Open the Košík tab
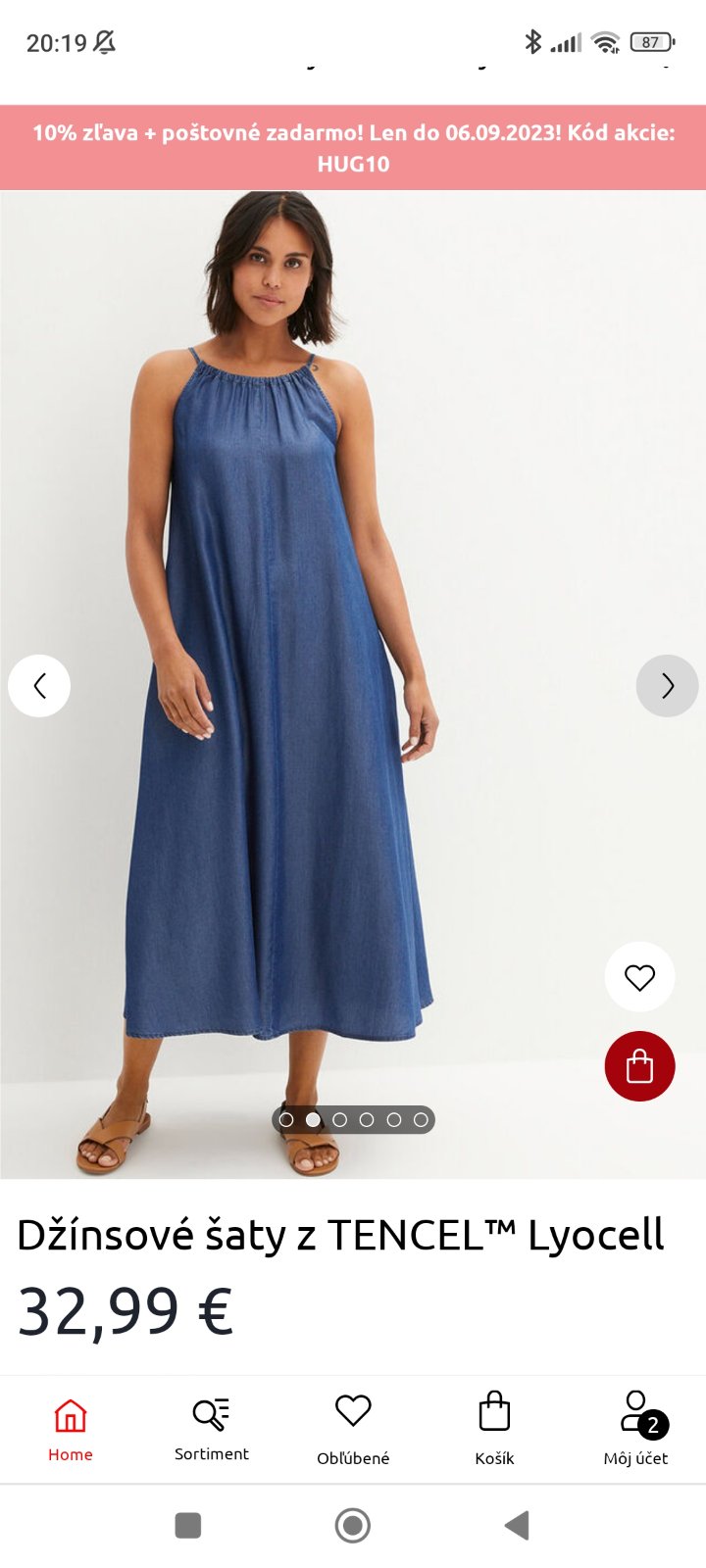This screenshot has width=706, height=1568. coord(494,1430)
